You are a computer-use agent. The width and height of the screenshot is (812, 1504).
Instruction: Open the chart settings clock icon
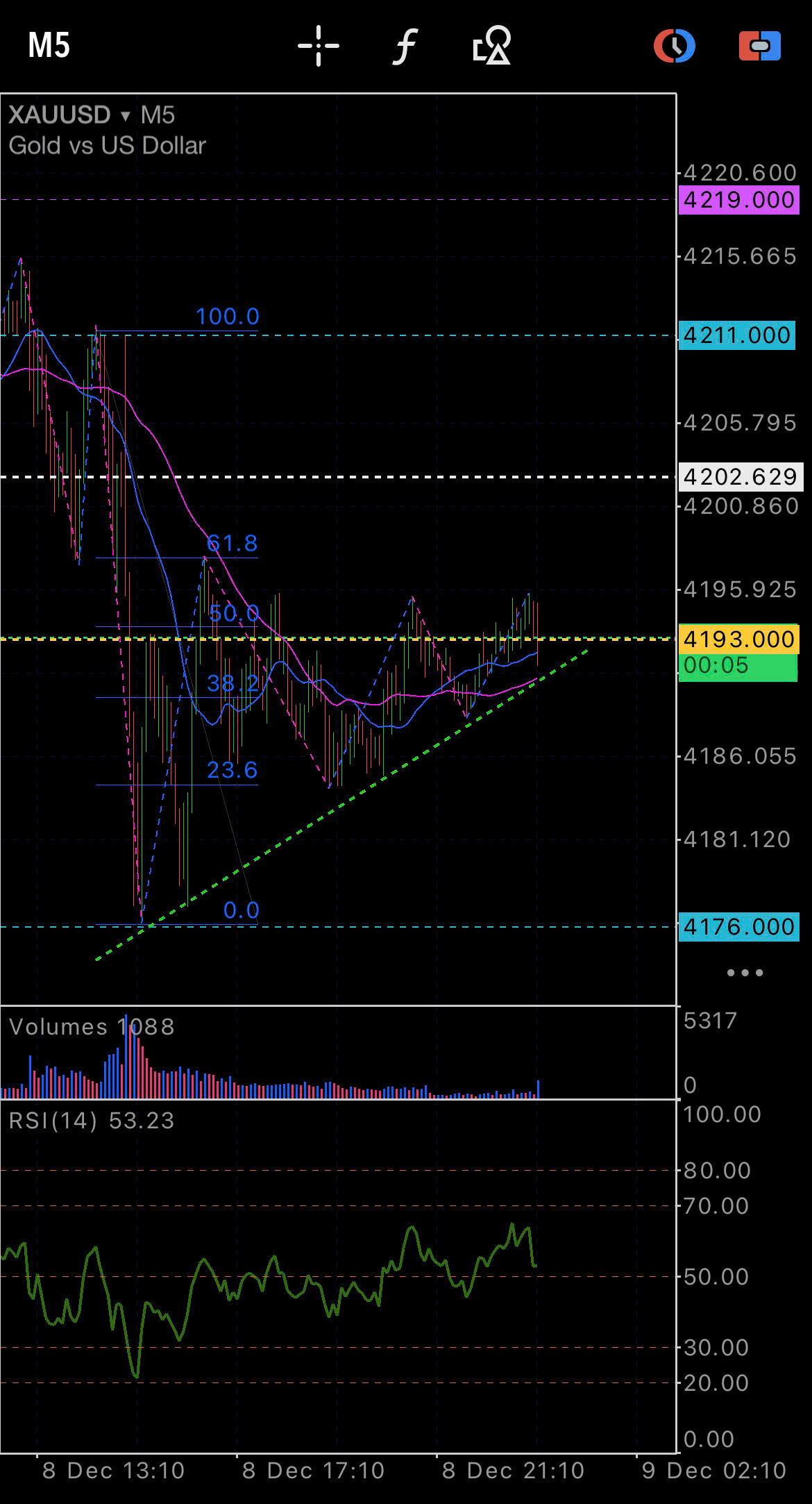[674, 46]
